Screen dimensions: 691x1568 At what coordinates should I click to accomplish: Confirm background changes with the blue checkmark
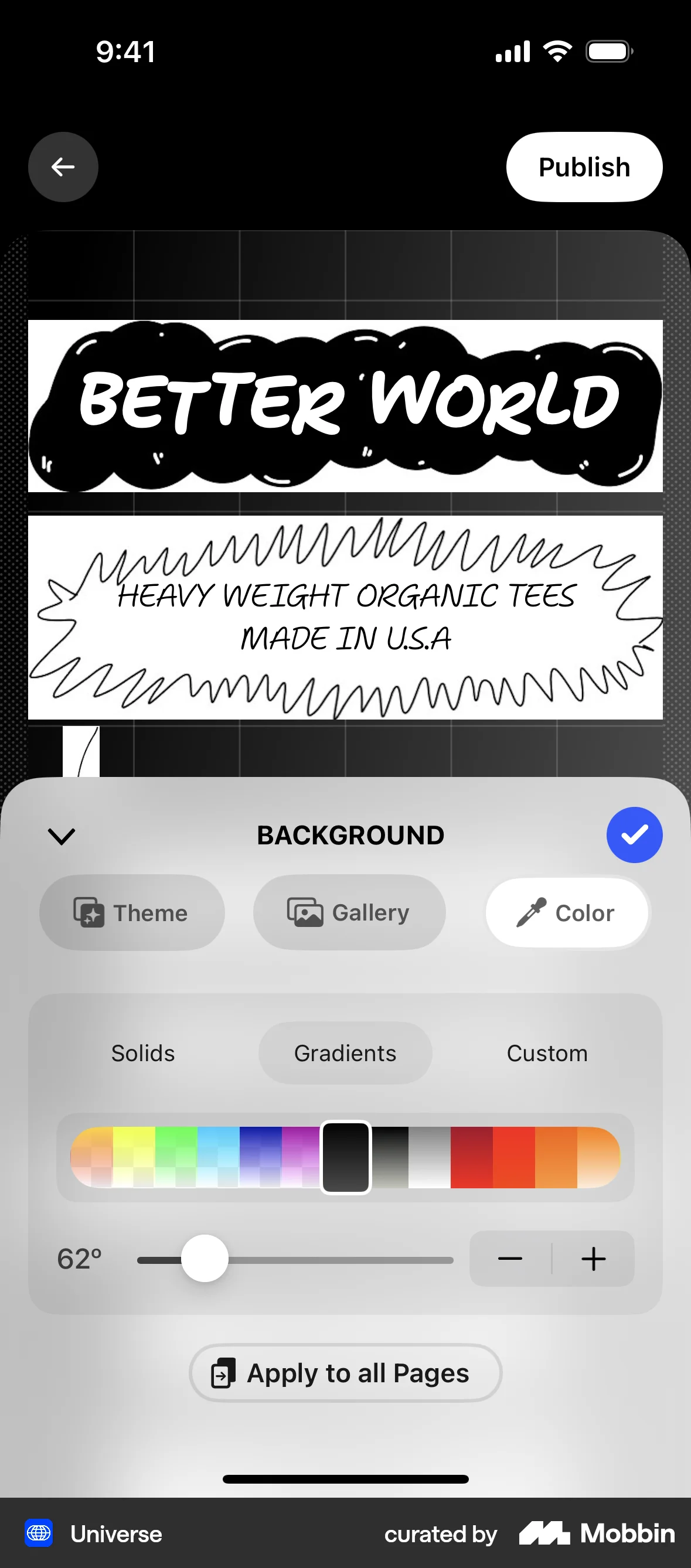point(634,834)
